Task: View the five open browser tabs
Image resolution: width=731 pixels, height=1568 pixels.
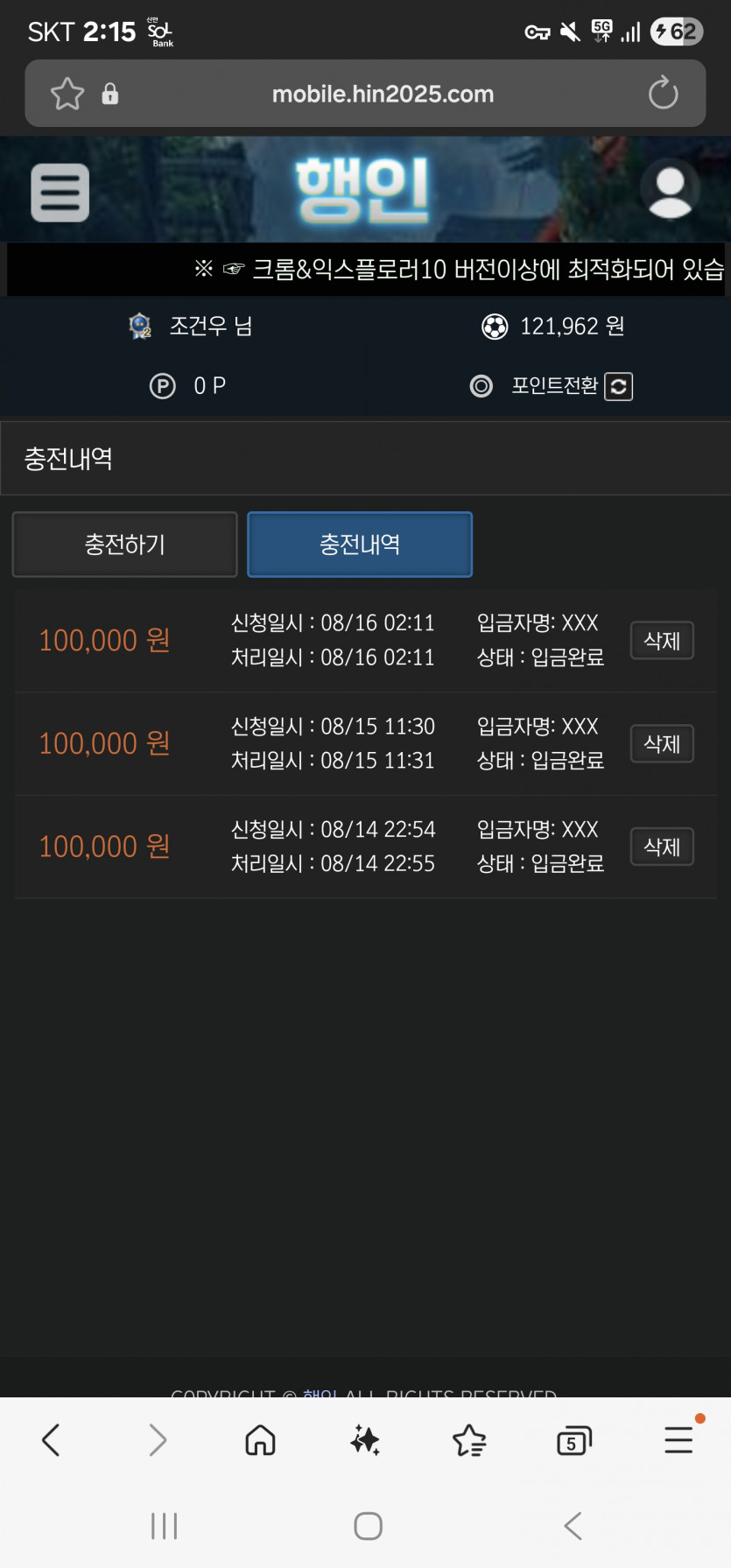Action: click(x=573, y=1440)
